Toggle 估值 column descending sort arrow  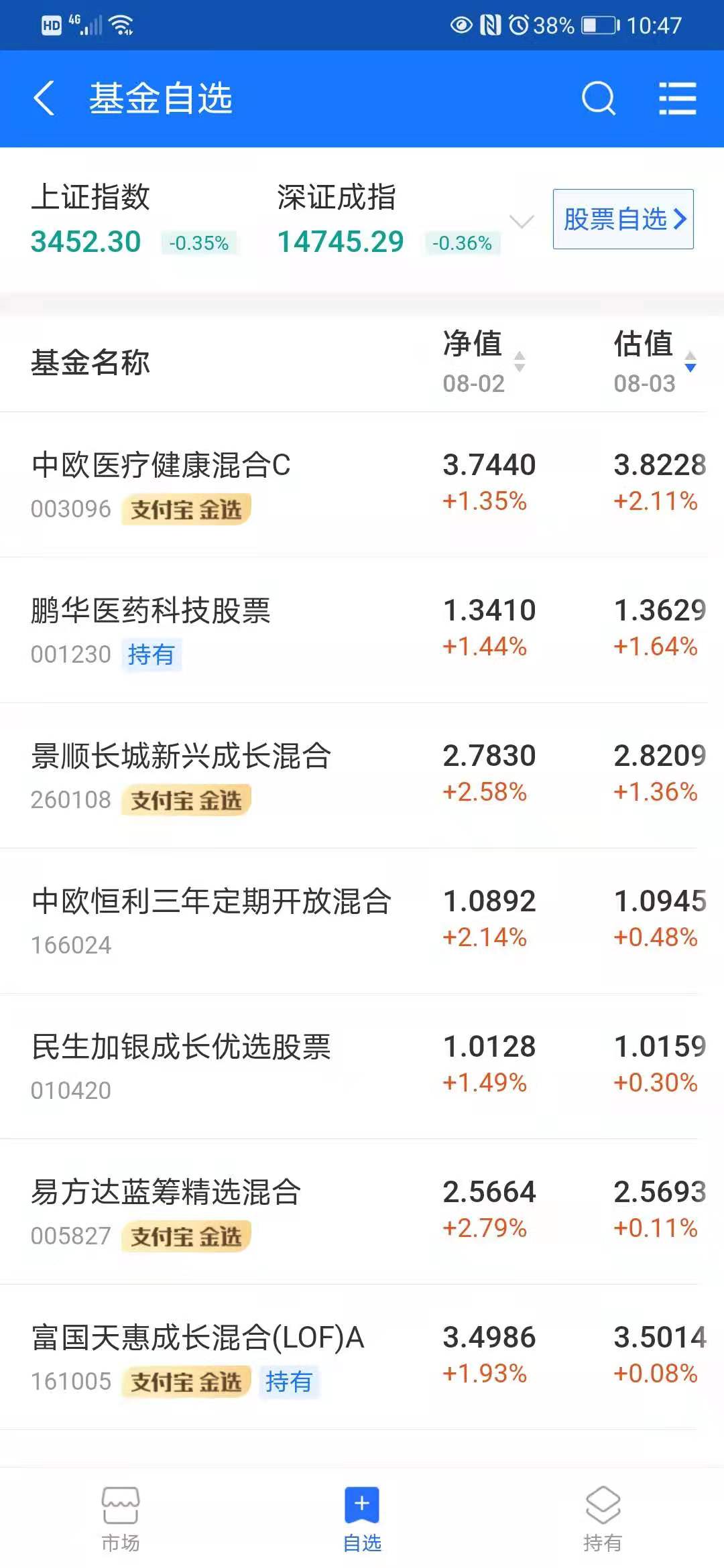click(690, 367)
